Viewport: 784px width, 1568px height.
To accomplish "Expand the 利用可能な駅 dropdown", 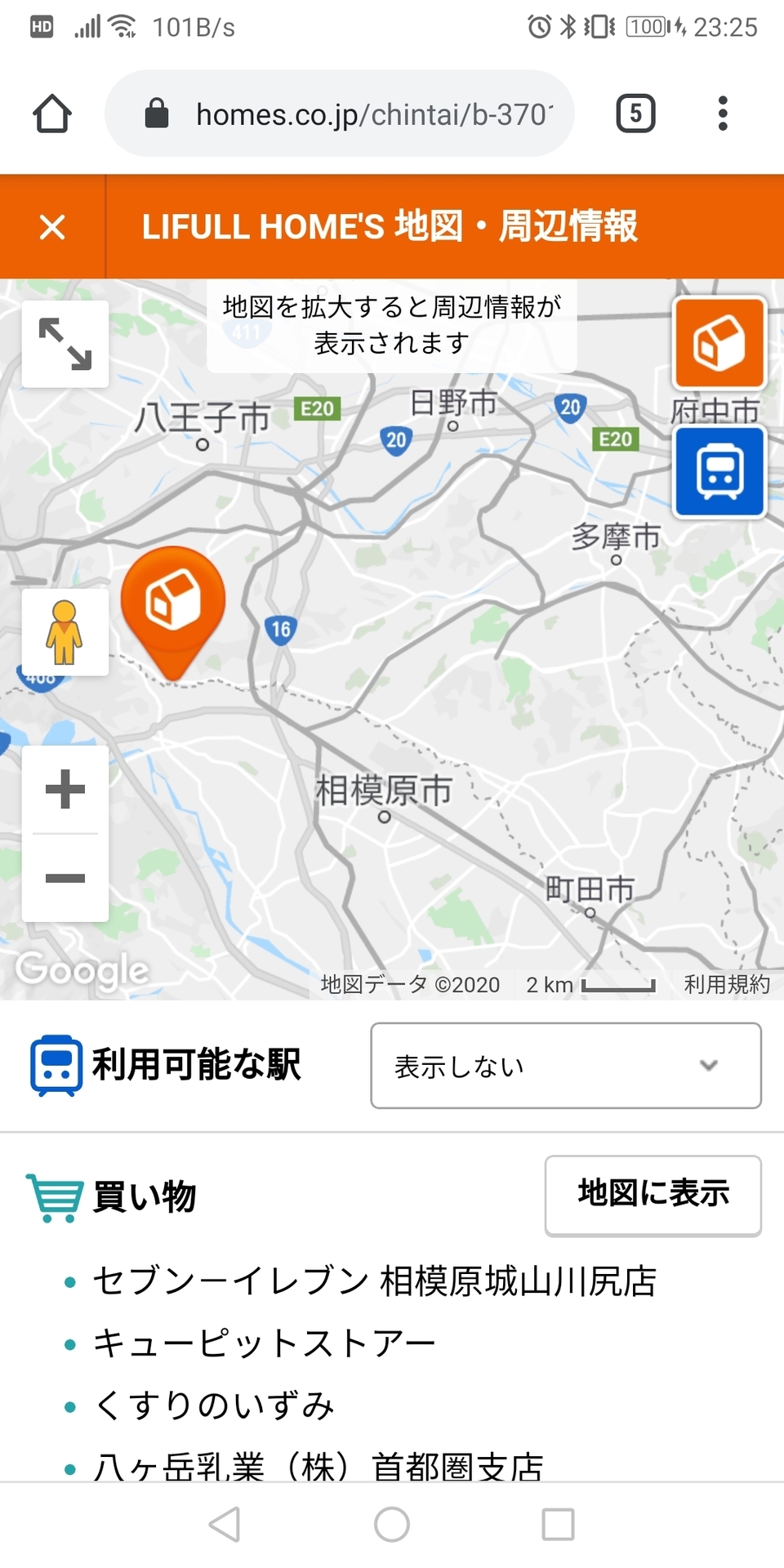I will point(566,1066).
